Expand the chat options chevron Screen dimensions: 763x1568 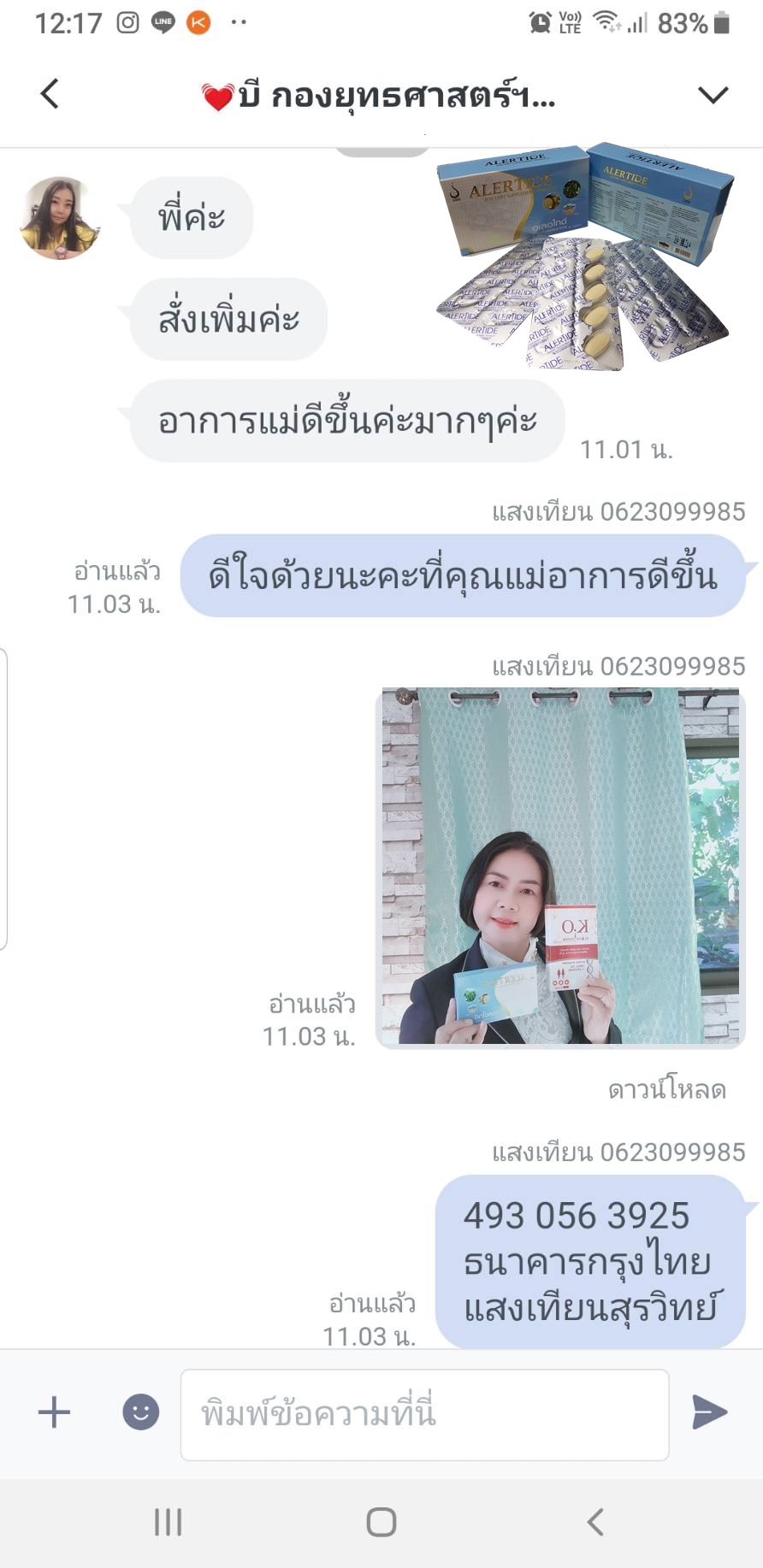pos(713,95)
